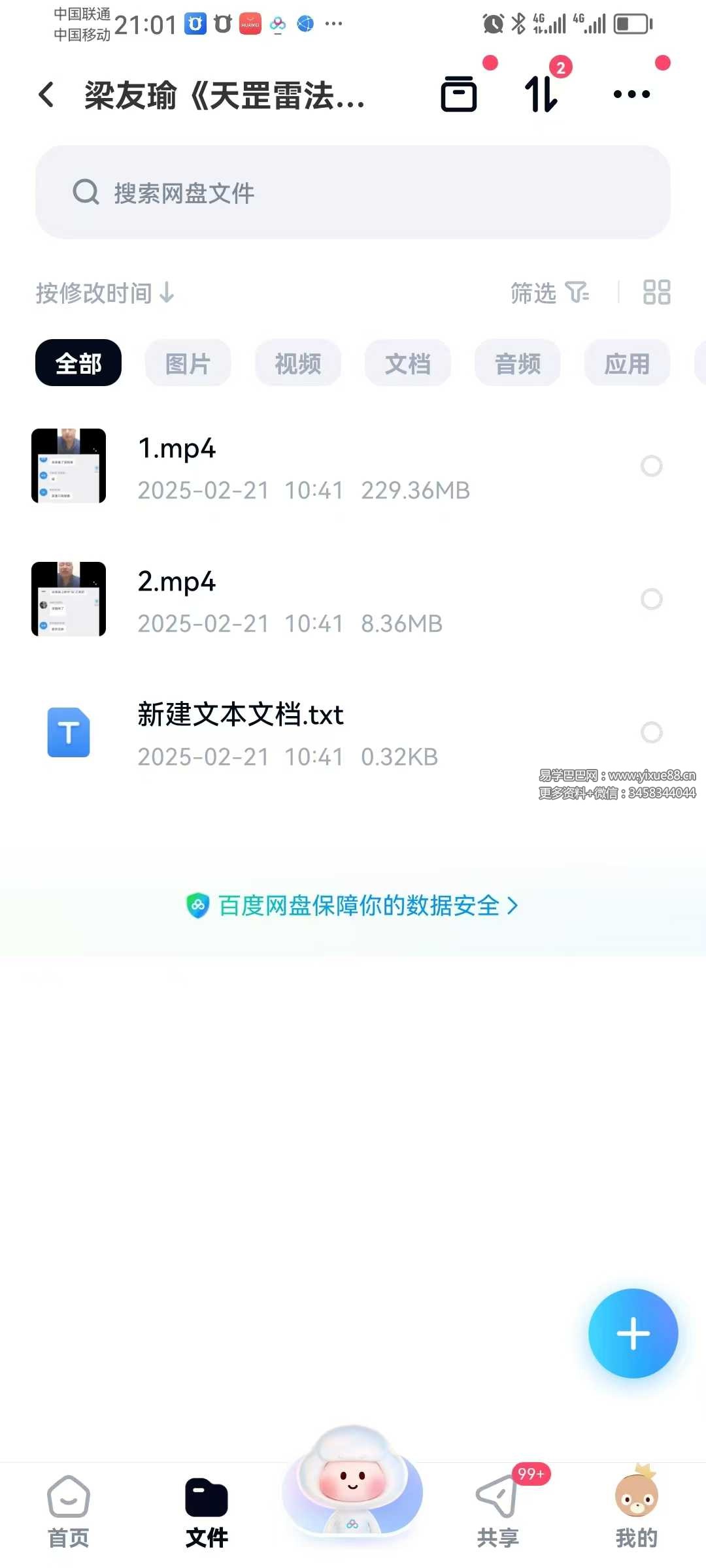Change the 按修改时间 sort order
This screenshot has width=706, height=1568.
(105, 293)
